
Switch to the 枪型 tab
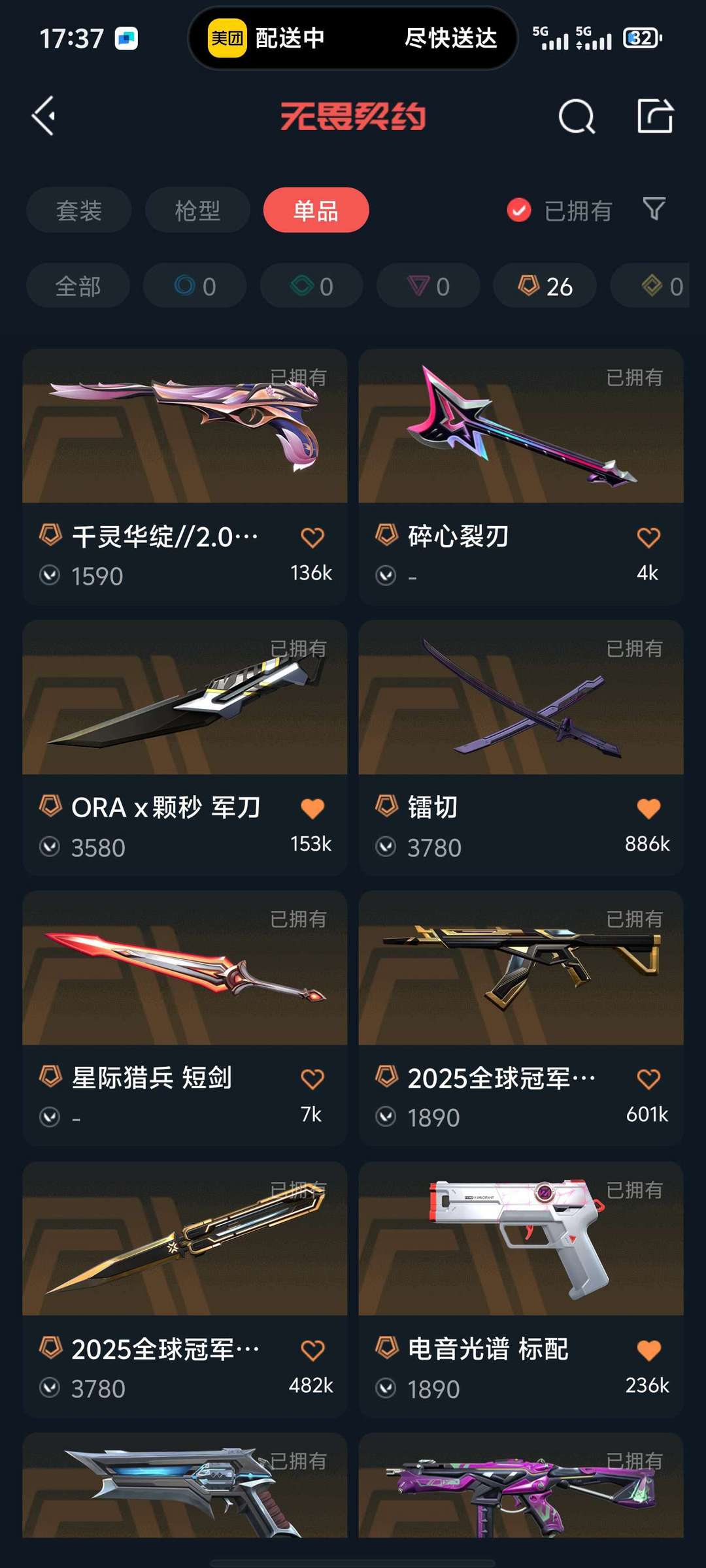[x=197, y=210]
